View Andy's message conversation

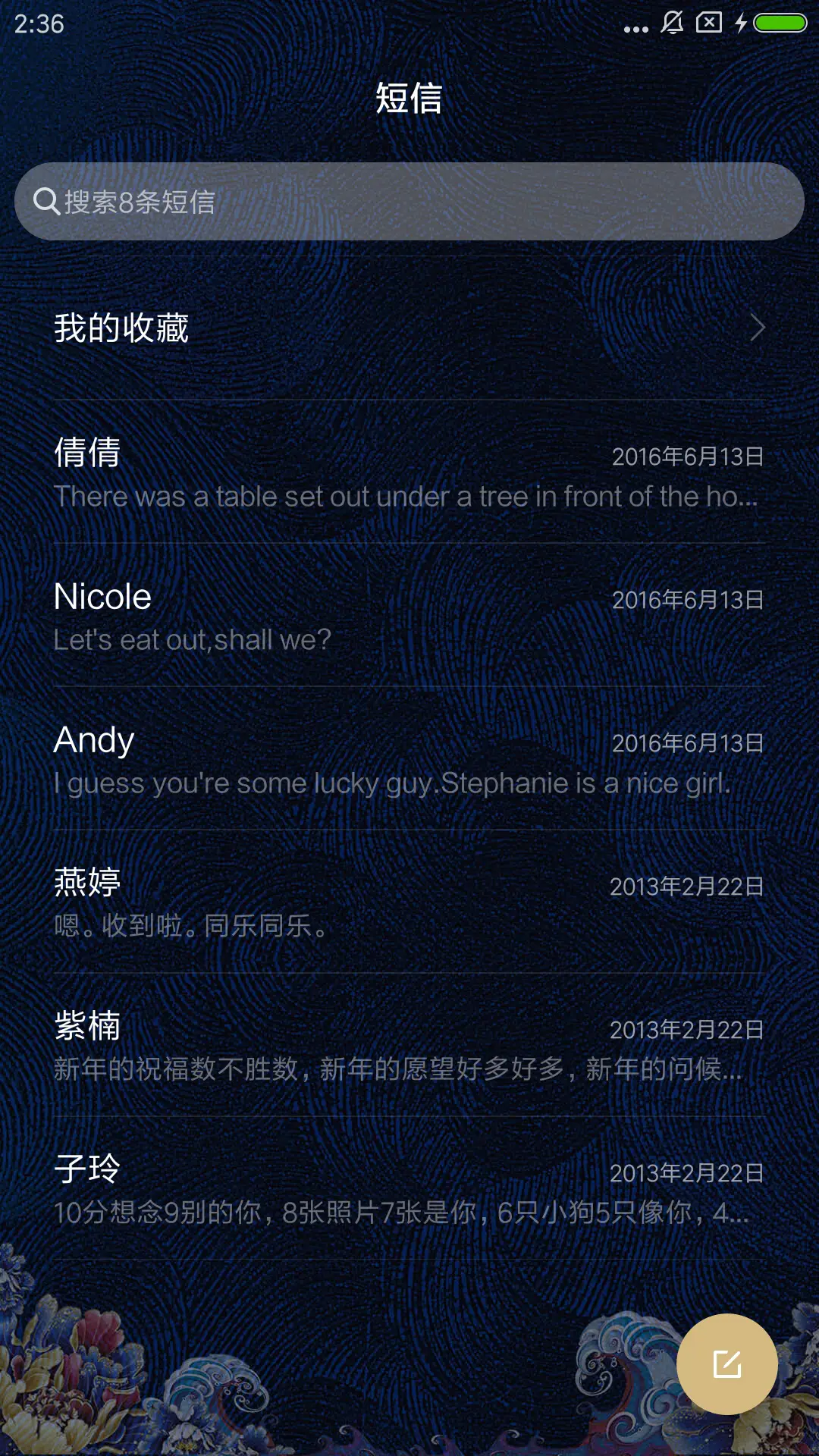(409, 759)
